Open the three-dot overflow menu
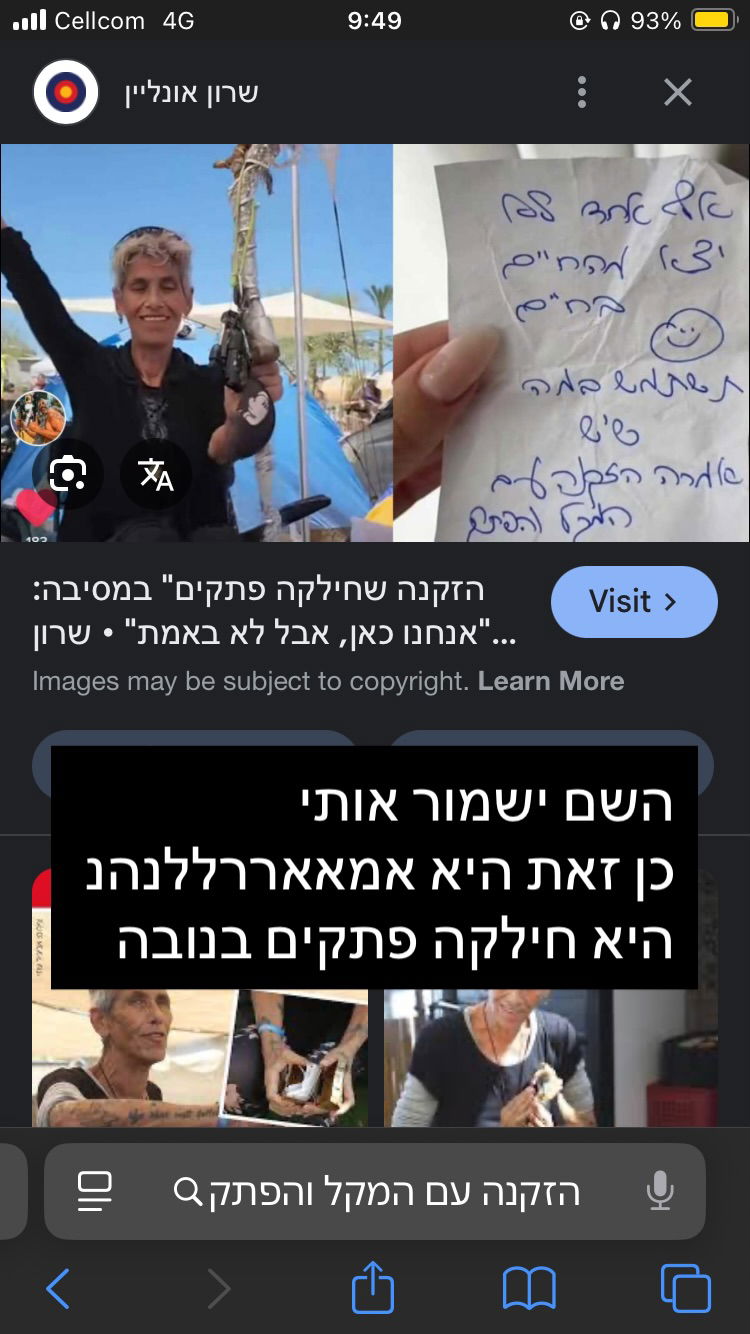The image size is (750, 1334). click(x=581, y=92)
